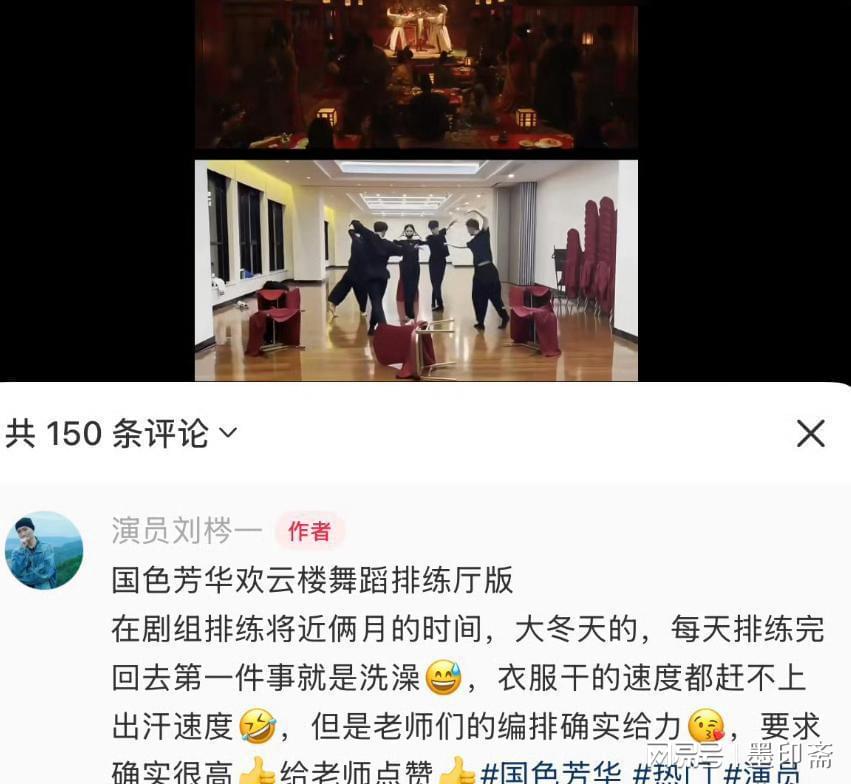Viewport: 851px width, 784px height.
Task: Close the comments panel
Action: tap(810, 433)
